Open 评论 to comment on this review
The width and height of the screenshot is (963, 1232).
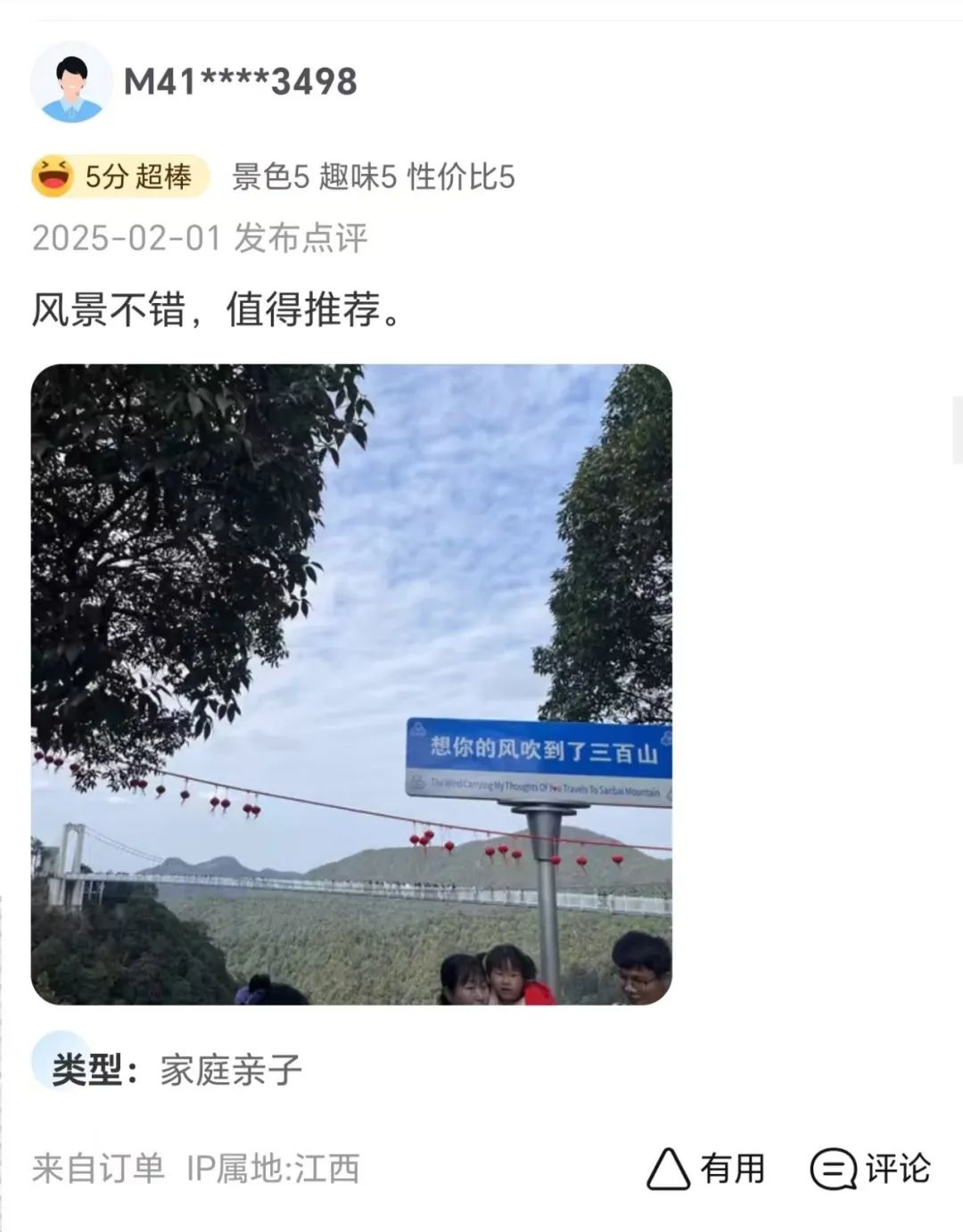click(870, 1169)
